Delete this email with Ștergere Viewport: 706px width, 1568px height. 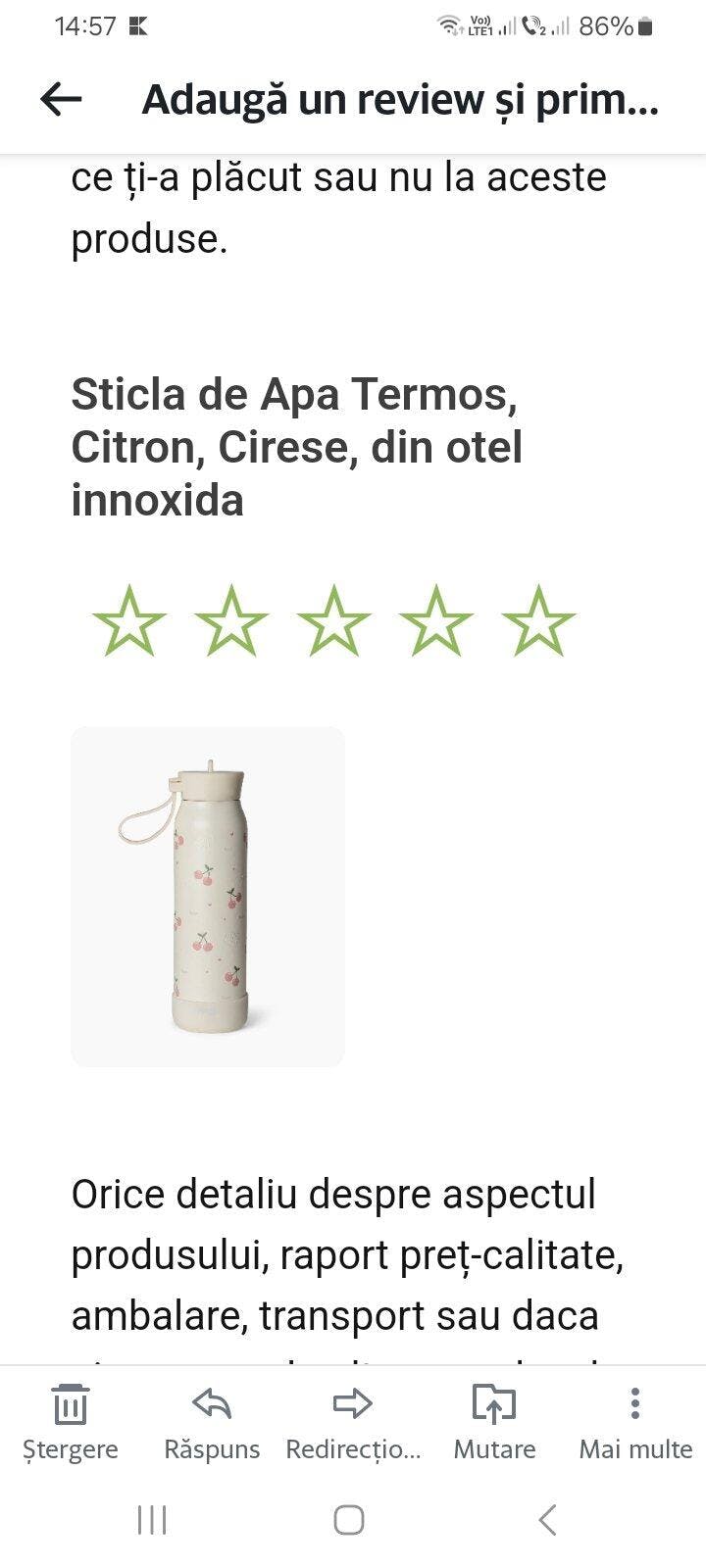(x=70, y=1421)
